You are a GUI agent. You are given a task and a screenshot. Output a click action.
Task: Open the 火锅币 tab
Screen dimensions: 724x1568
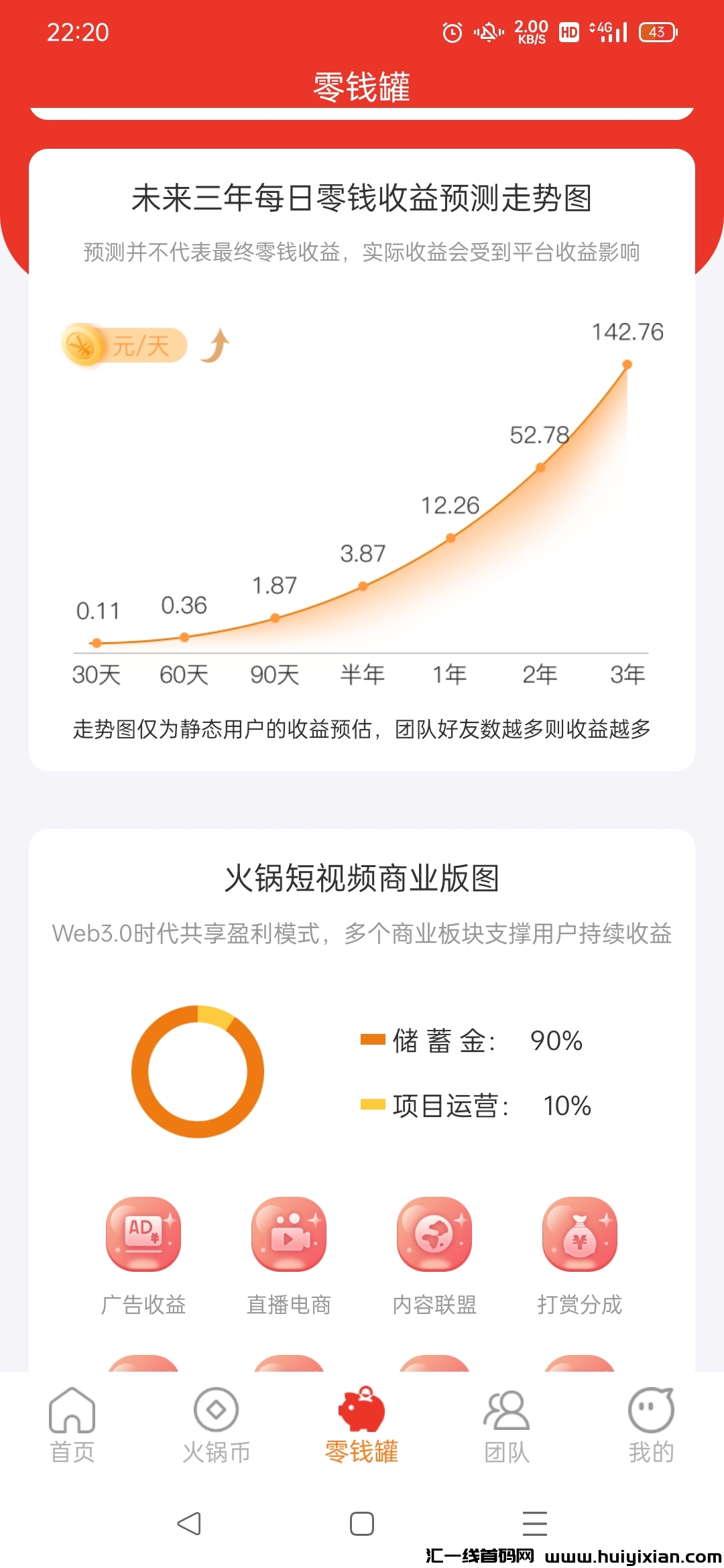[x=216, y=1425]
